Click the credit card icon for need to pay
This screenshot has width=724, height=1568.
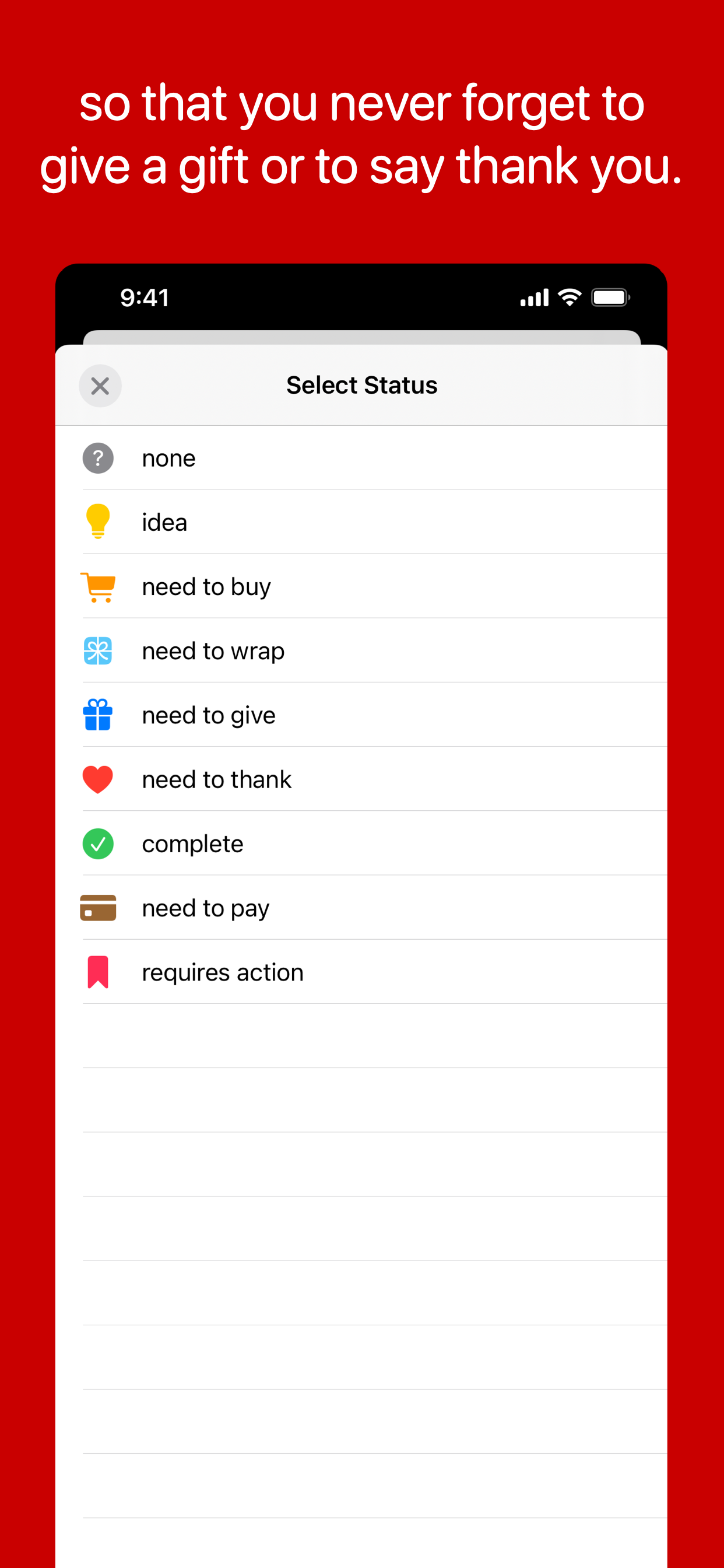coord(98,908)
